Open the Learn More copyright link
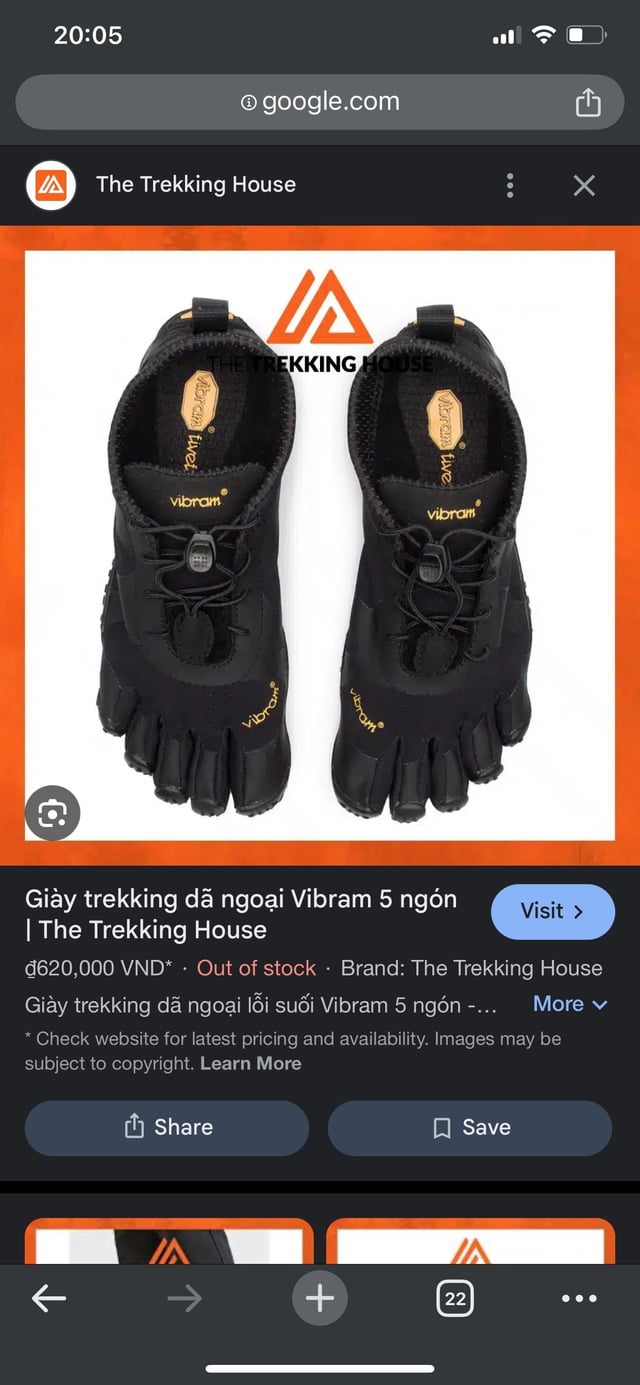The height and width of the screenshot is (1385, 640). [x=250, y=1063]
